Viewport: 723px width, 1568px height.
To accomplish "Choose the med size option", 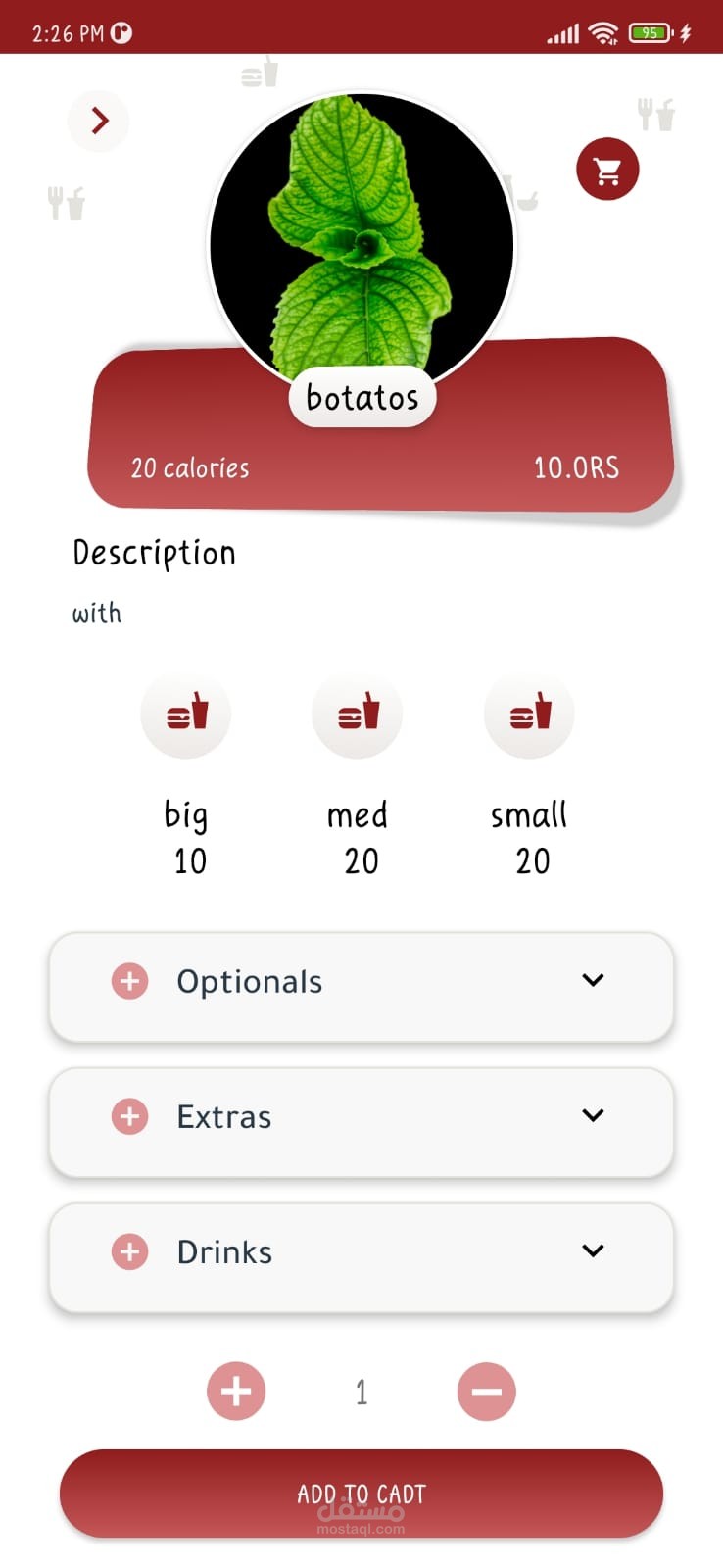I will pos(358,713).
